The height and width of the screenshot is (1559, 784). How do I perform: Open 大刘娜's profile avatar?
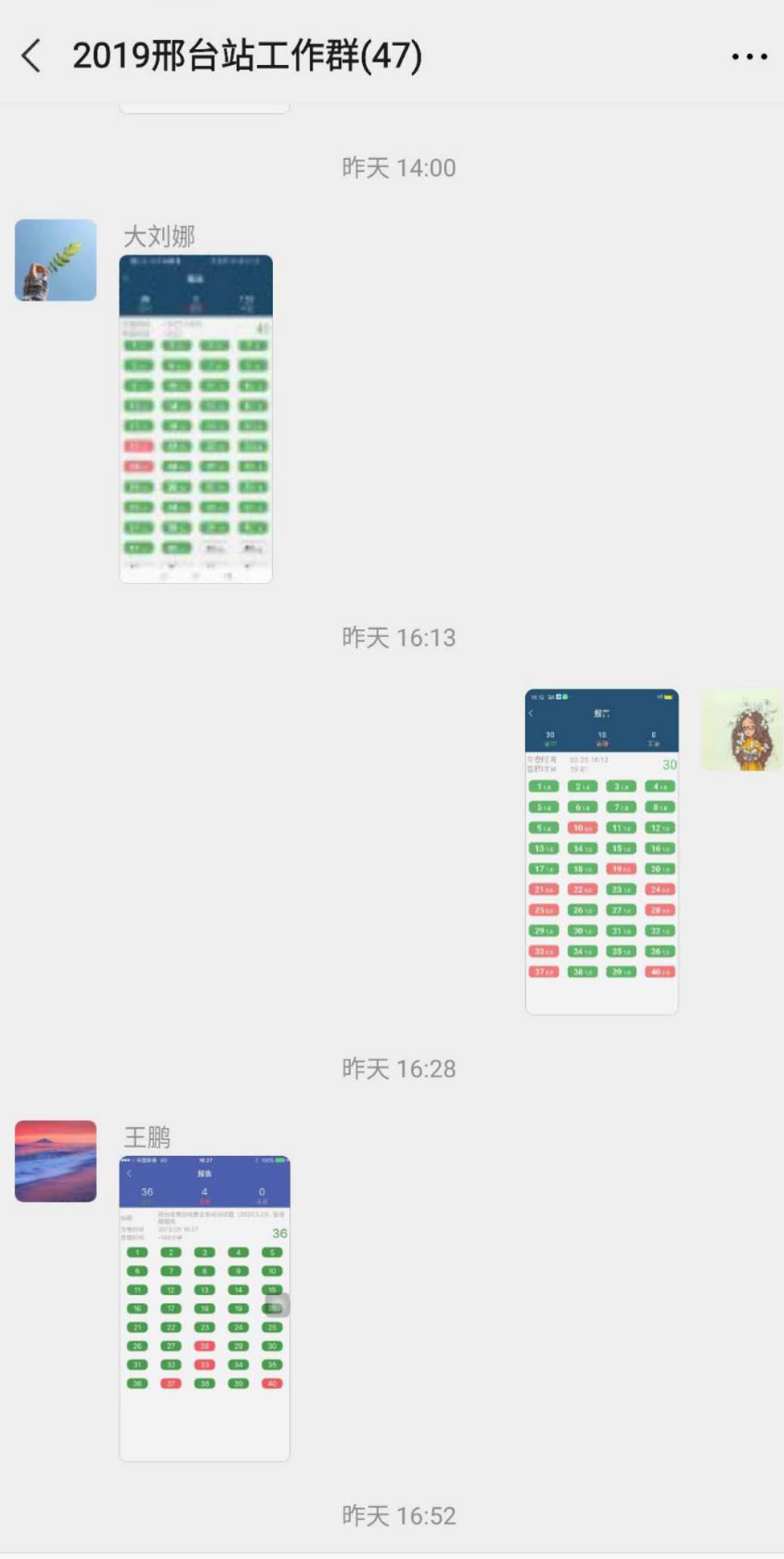point(56,260)
